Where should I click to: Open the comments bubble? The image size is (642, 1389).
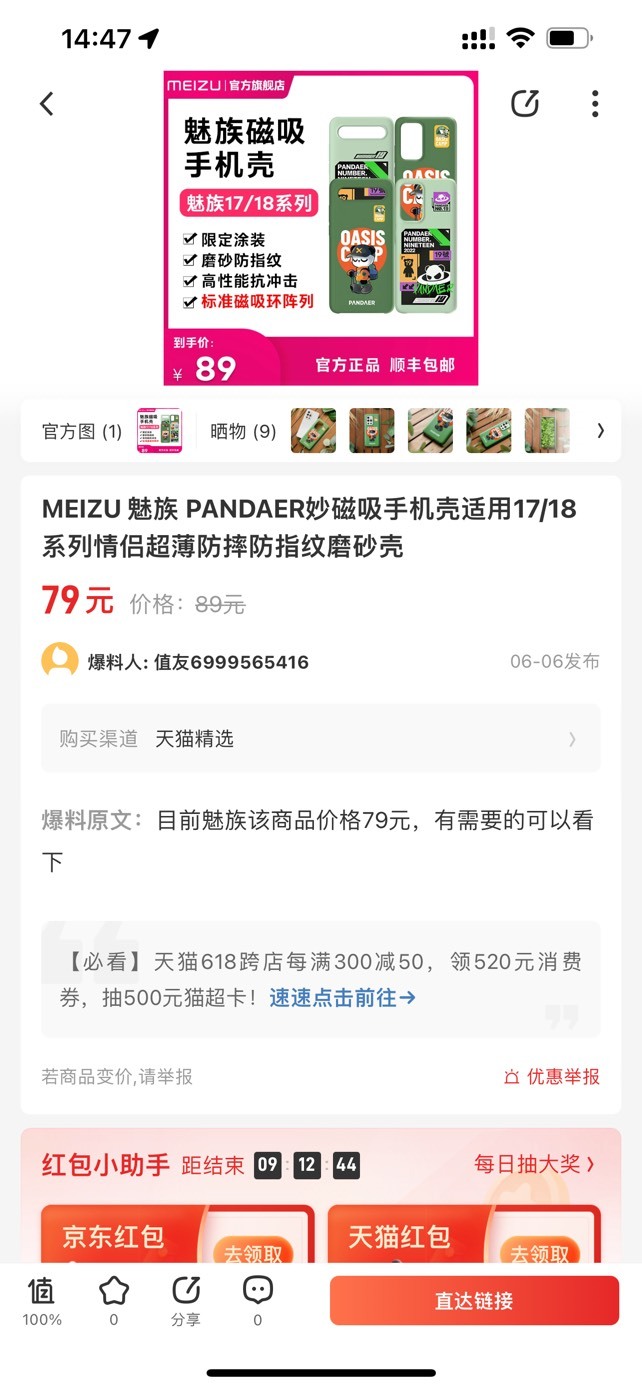tap(258, 1301)
